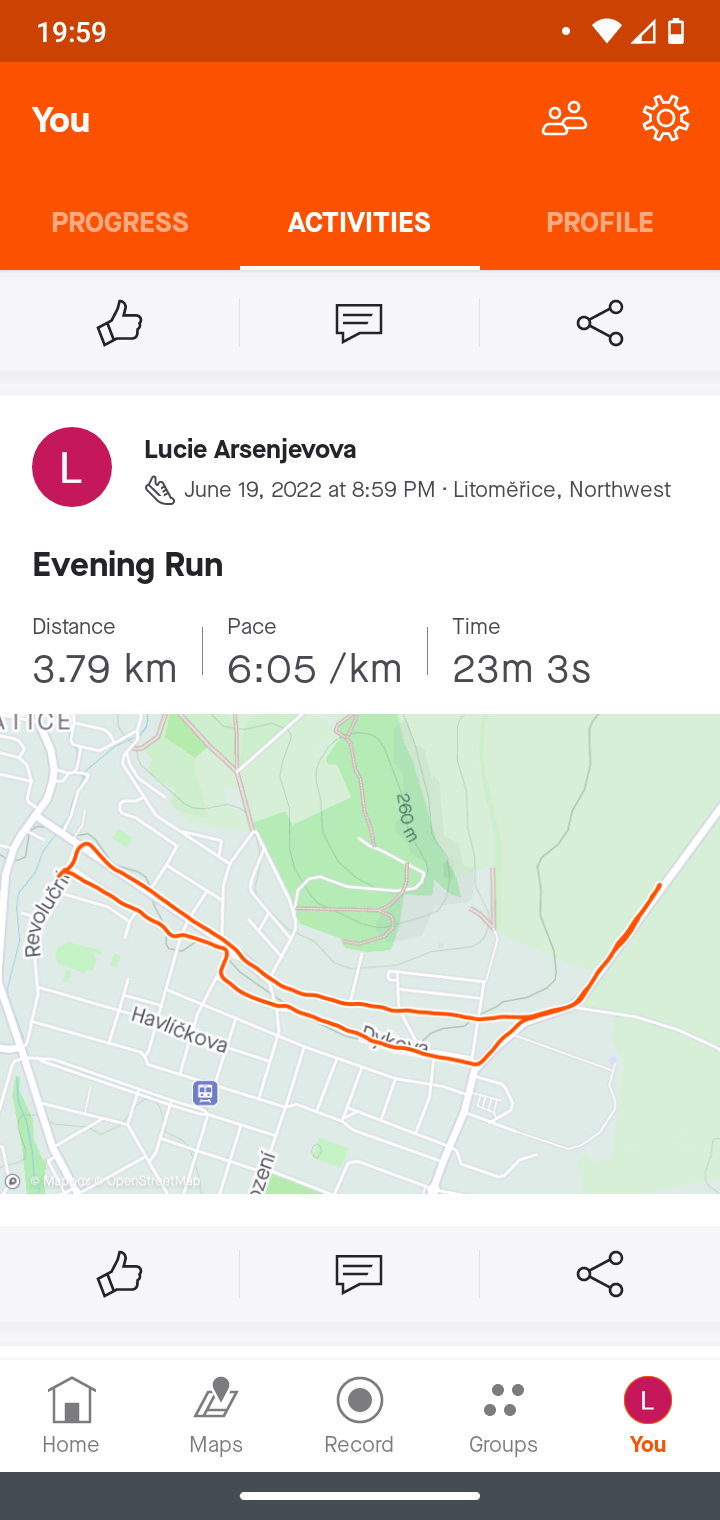Share the Evening Run activity

(600, 1274)
